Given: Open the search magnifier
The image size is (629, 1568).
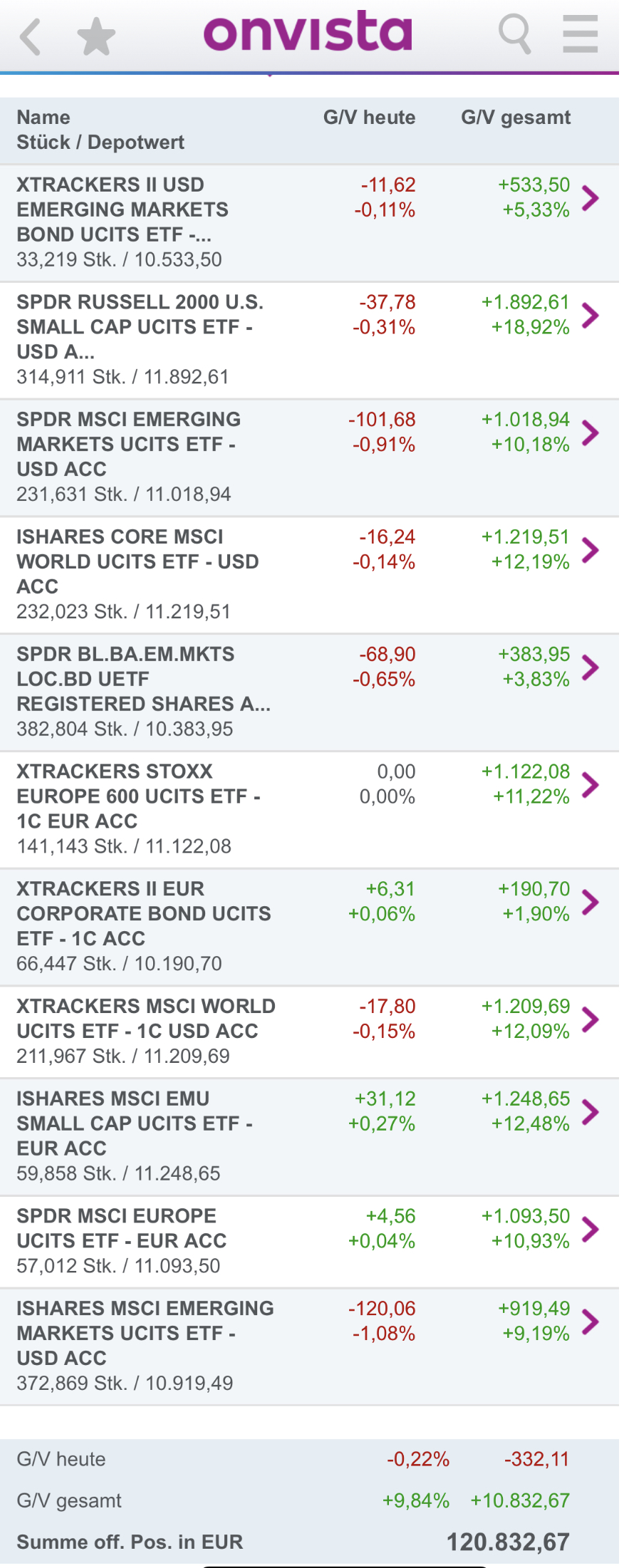Looking at the screenshot, I should 514,33.
